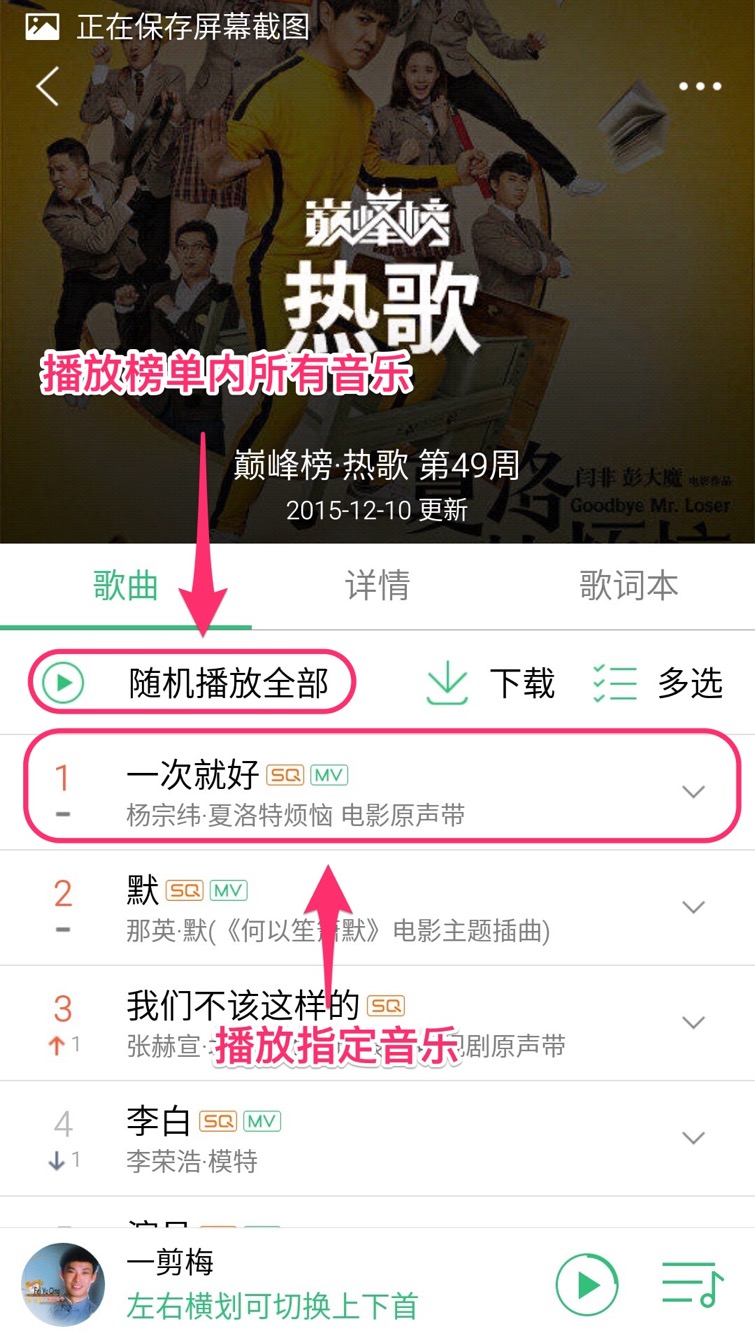Open the three-dot overflow menu
Viewport: 755px width, 1343px height.
699,87
